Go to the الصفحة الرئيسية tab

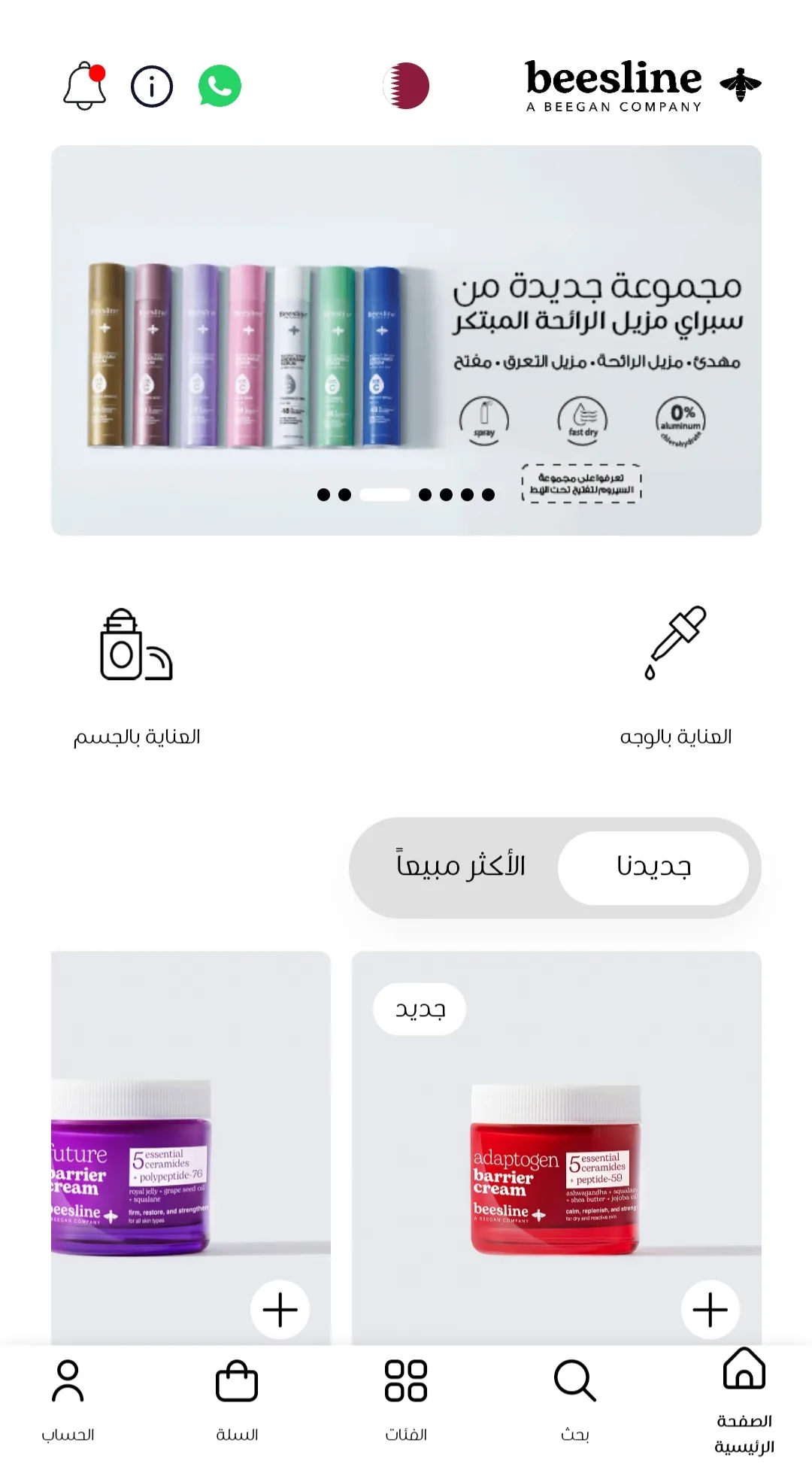pos(744,1402)
